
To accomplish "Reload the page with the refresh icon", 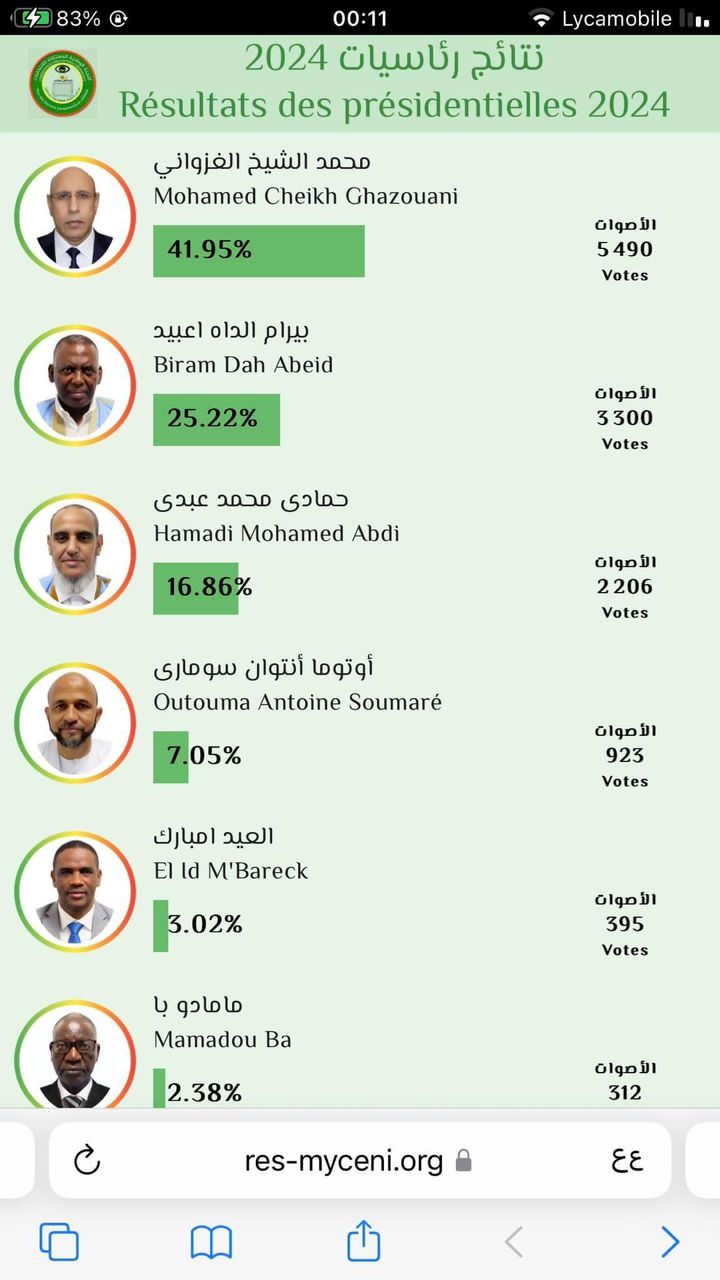I will pyautogui.click(x=87, y=1160).
